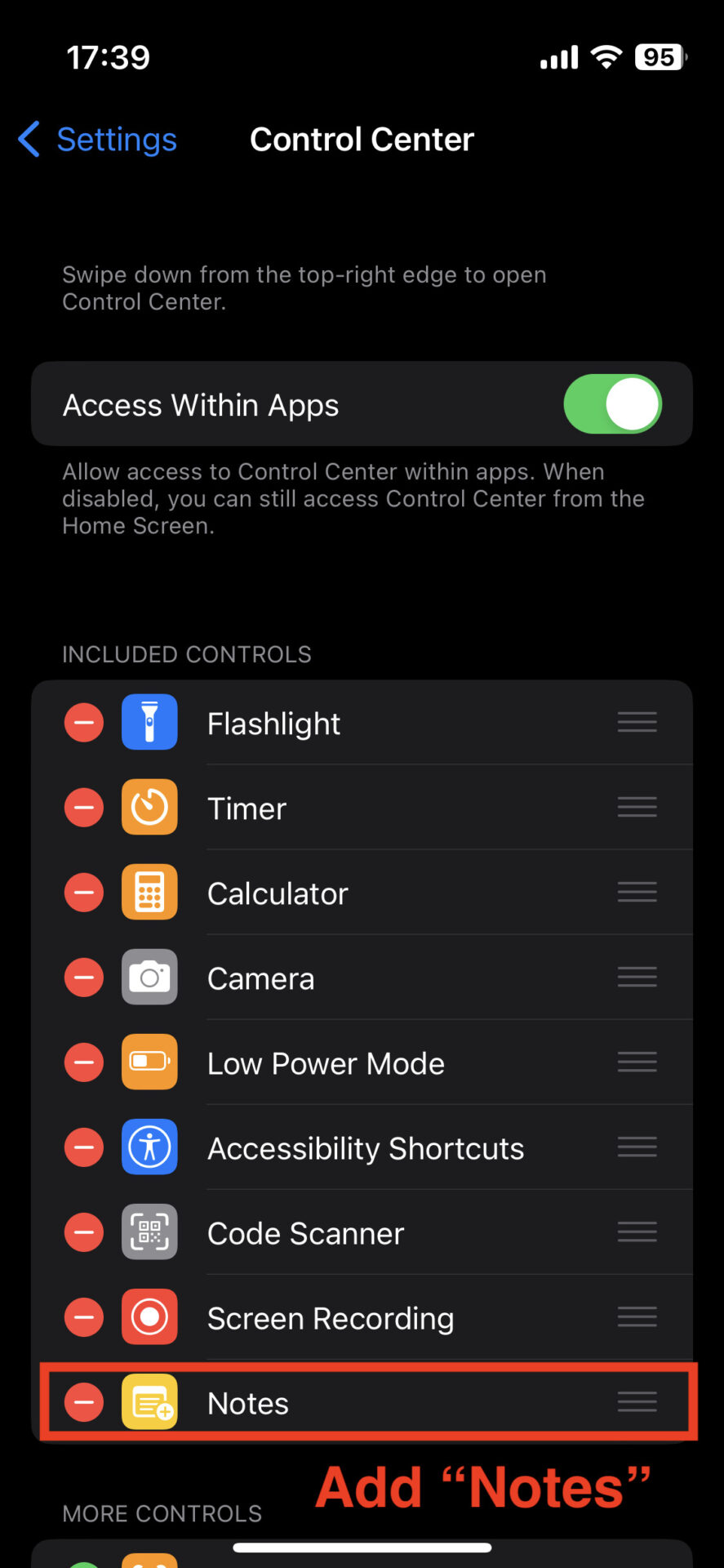Tap the remove button next to Flashlight
The width and height of the screenshot is (724, 1568).
point(83,722)
